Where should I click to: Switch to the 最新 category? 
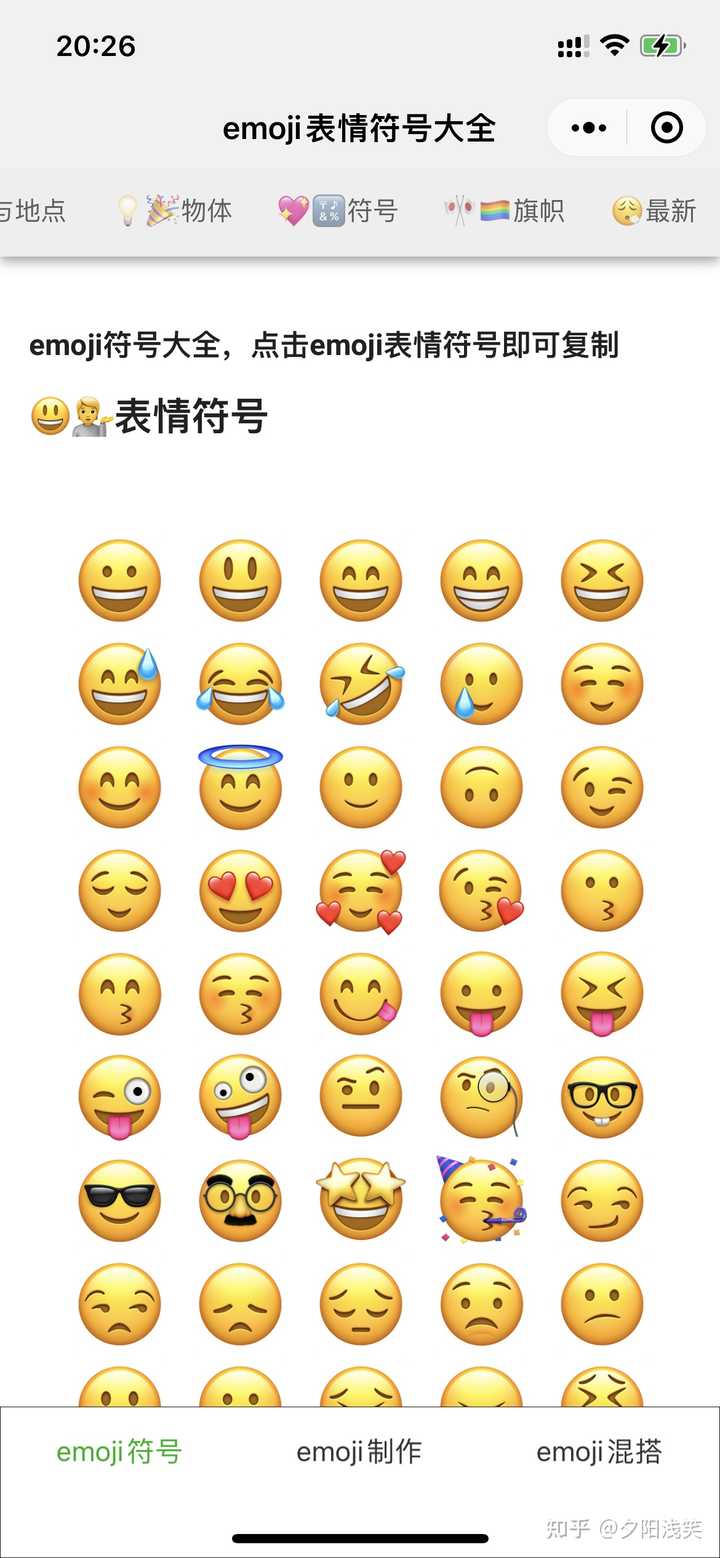(655, 210)
